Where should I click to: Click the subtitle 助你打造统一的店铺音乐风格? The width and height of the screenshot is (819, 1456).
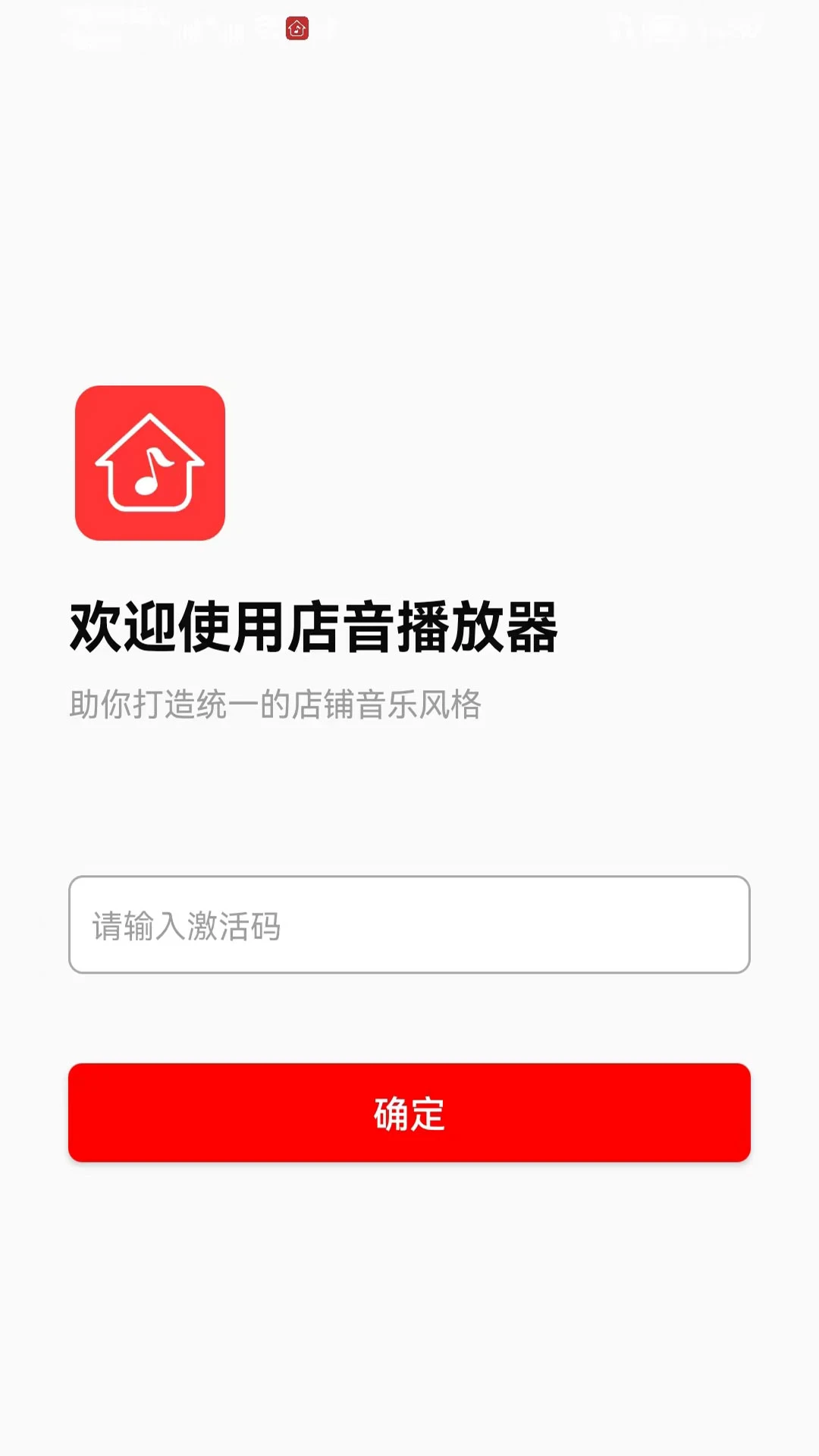[x=278, y=703]
